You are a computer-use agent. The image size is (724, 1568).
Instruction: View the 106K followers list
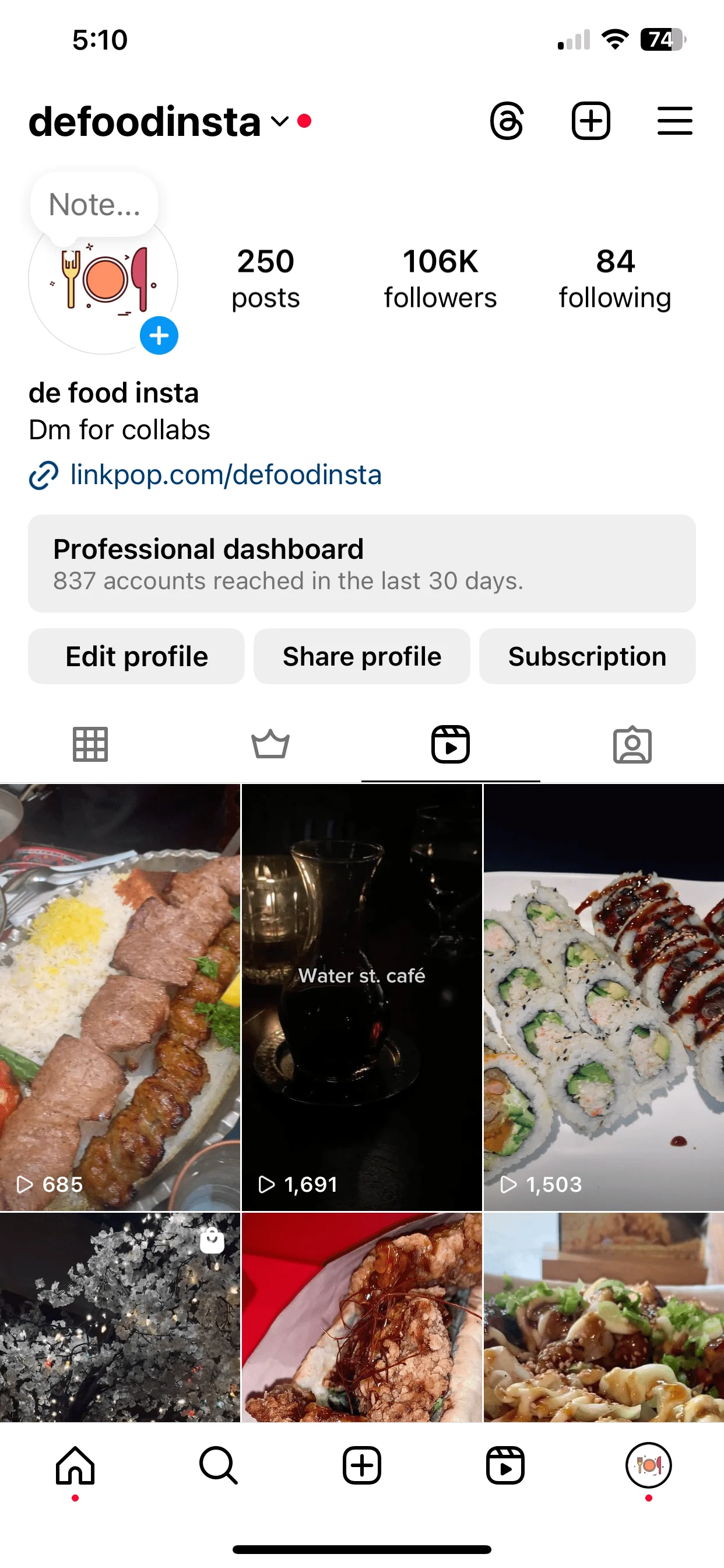click(440, 279)
